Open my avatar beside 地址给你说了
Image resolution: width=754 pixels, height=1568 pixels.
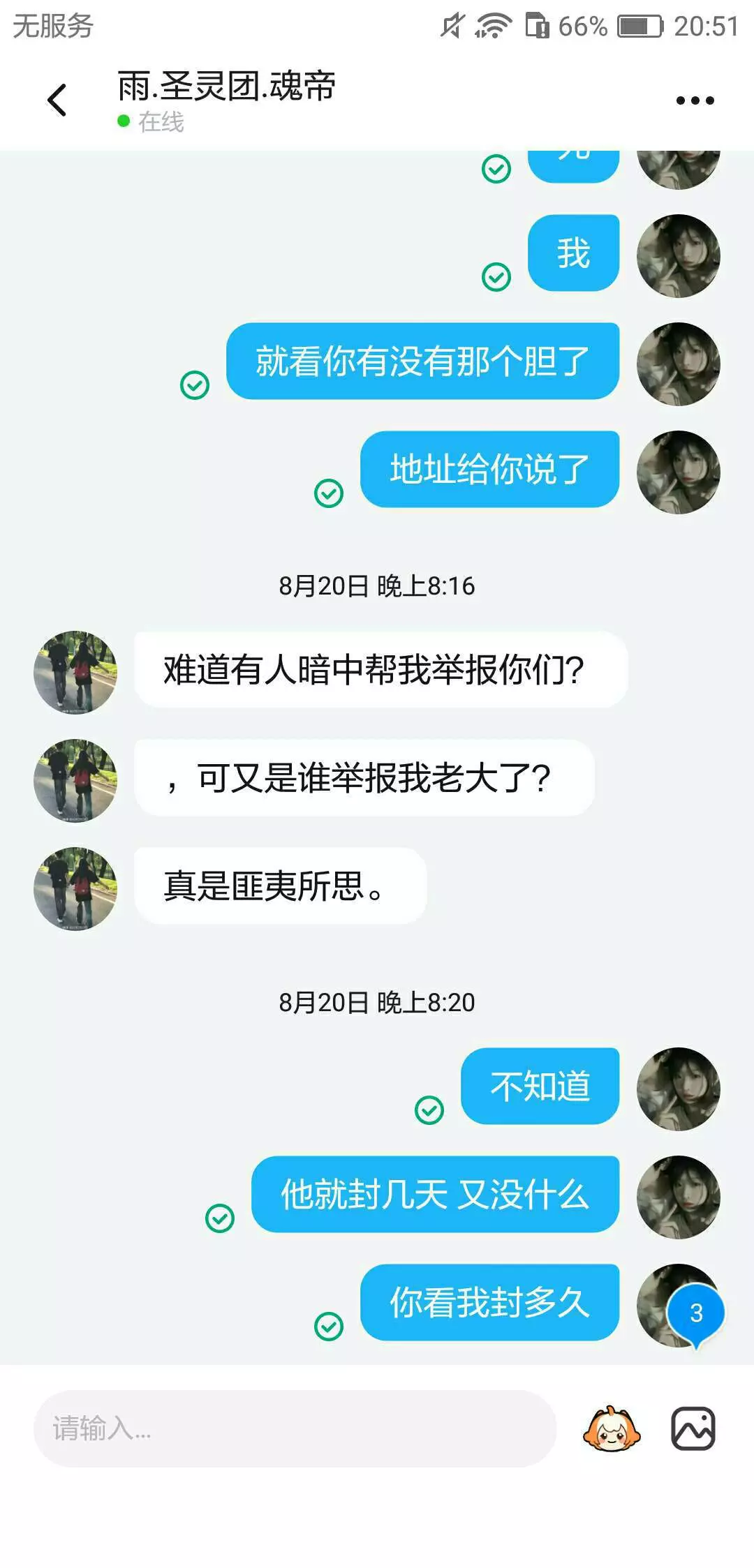tap(678, 472)
